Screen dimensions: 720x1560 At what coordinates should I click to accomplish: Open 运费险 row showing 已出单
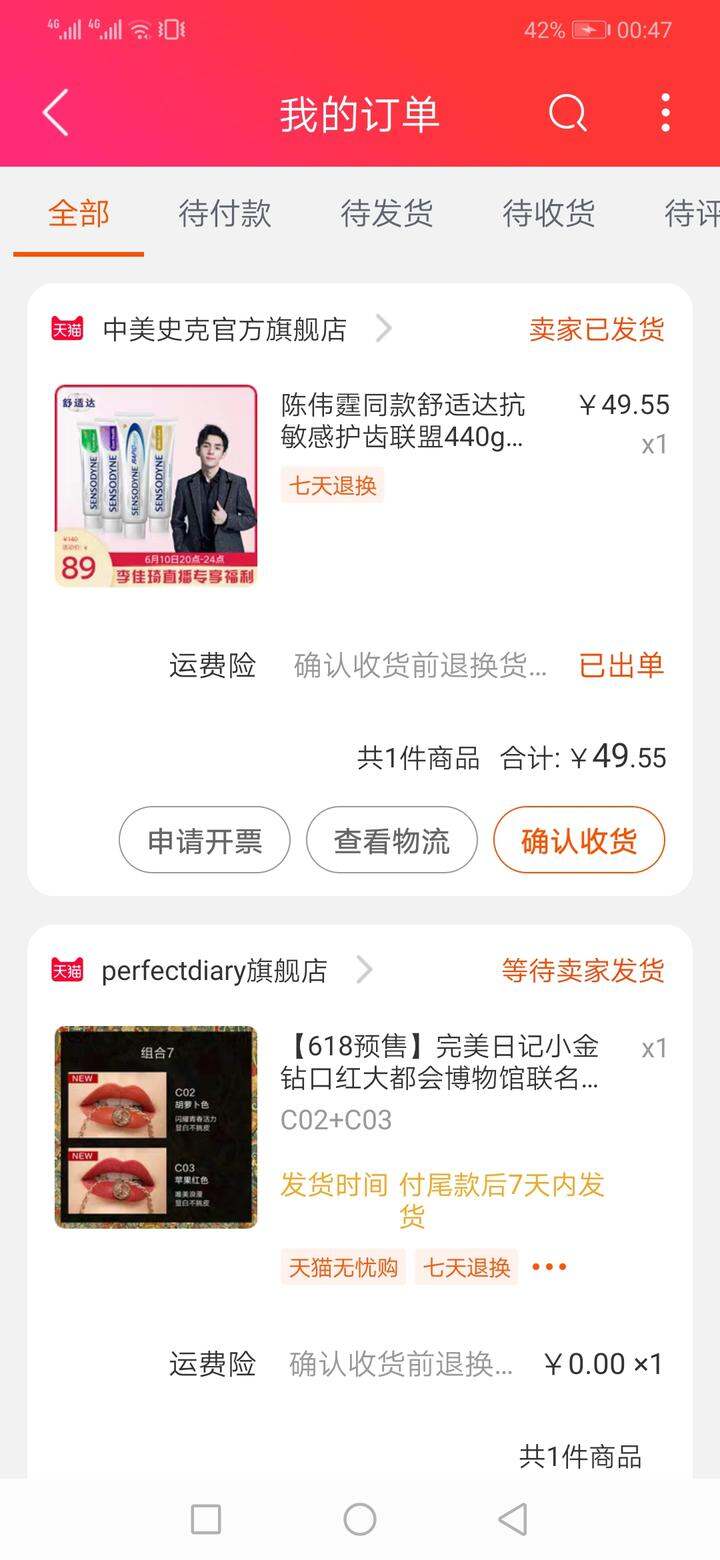[416, 665]
